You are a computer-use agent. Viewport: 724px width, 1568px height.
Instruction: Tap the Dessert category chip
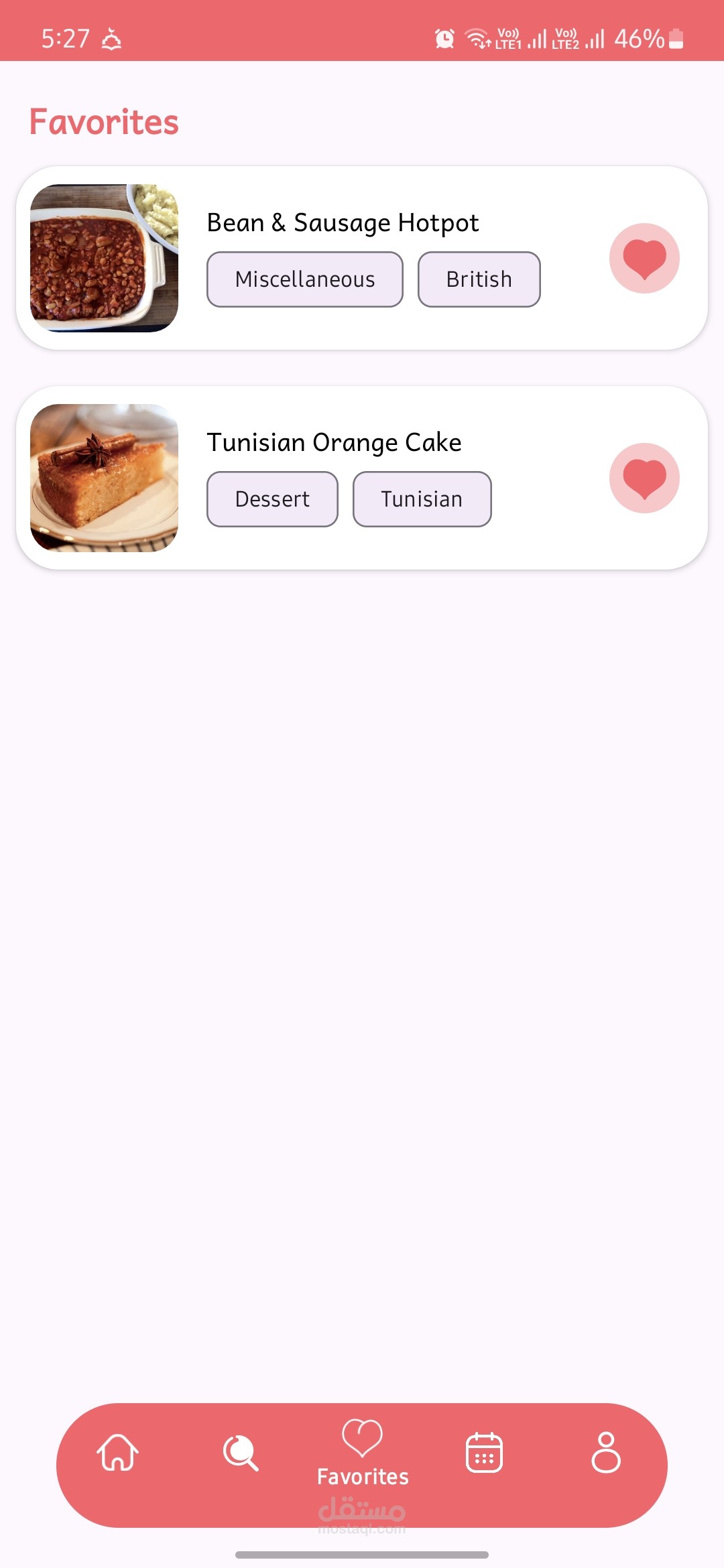(272, 499)
